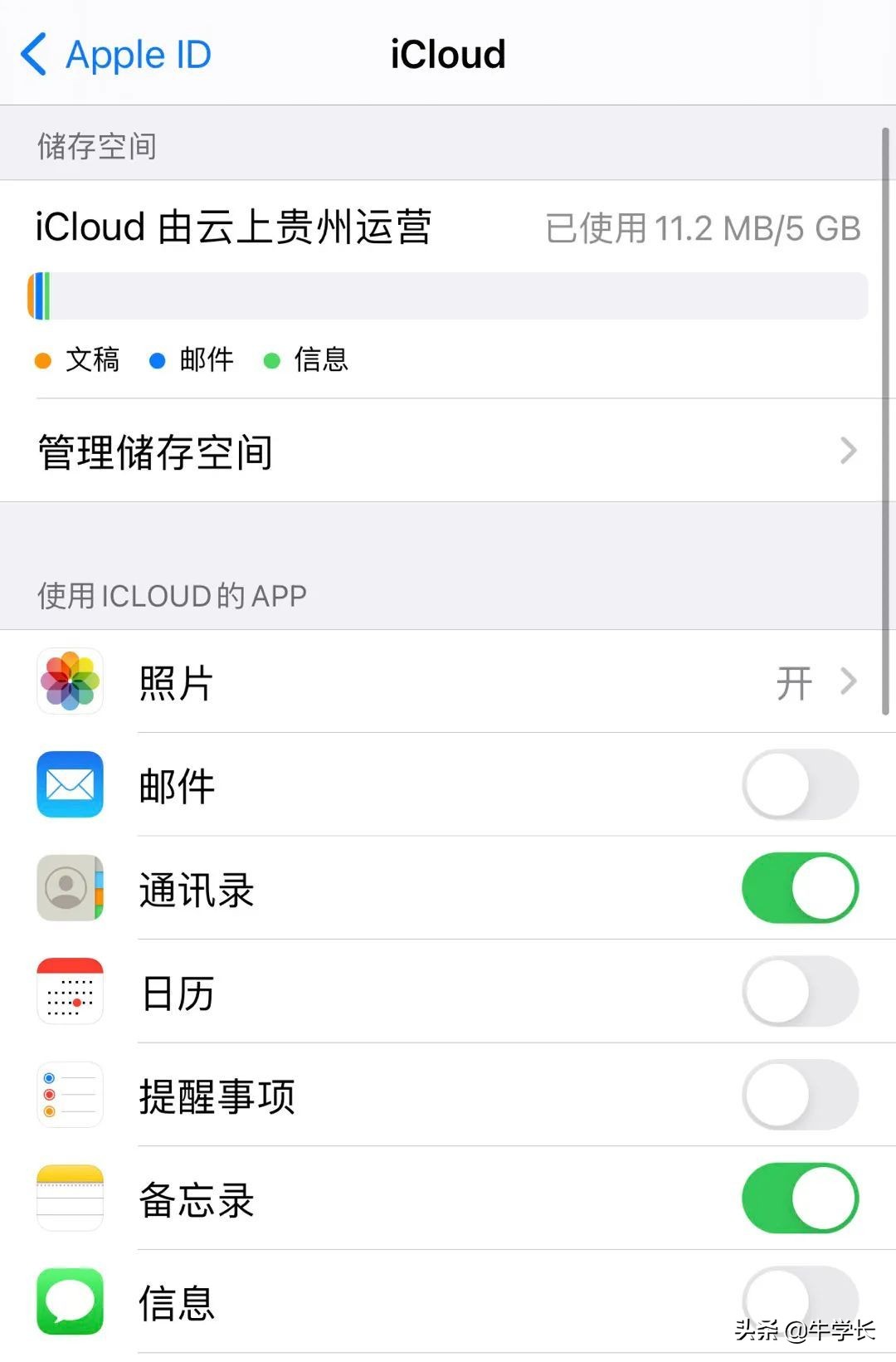Click the Contacts (通讯录) app icon

[x=70, y=888]
